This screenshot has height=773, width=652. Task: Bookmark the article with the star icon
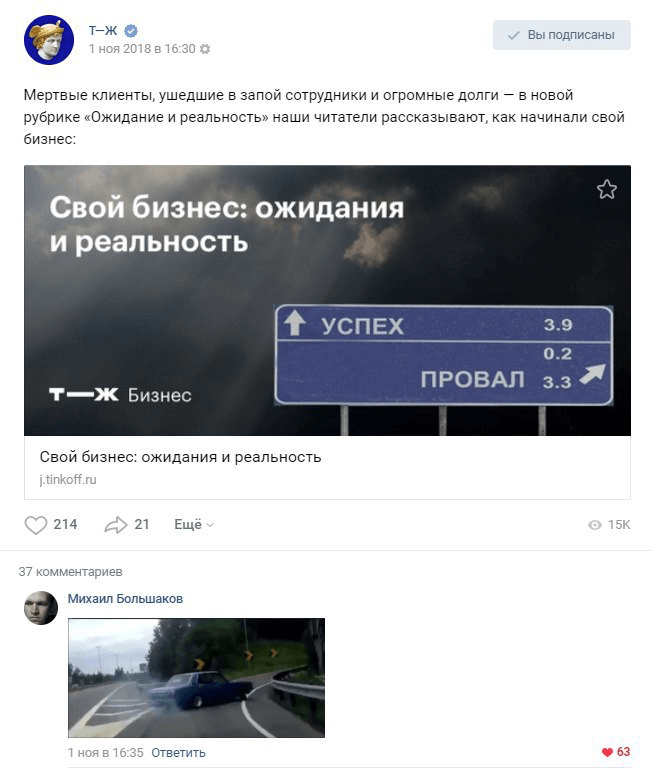coord(606,190)
